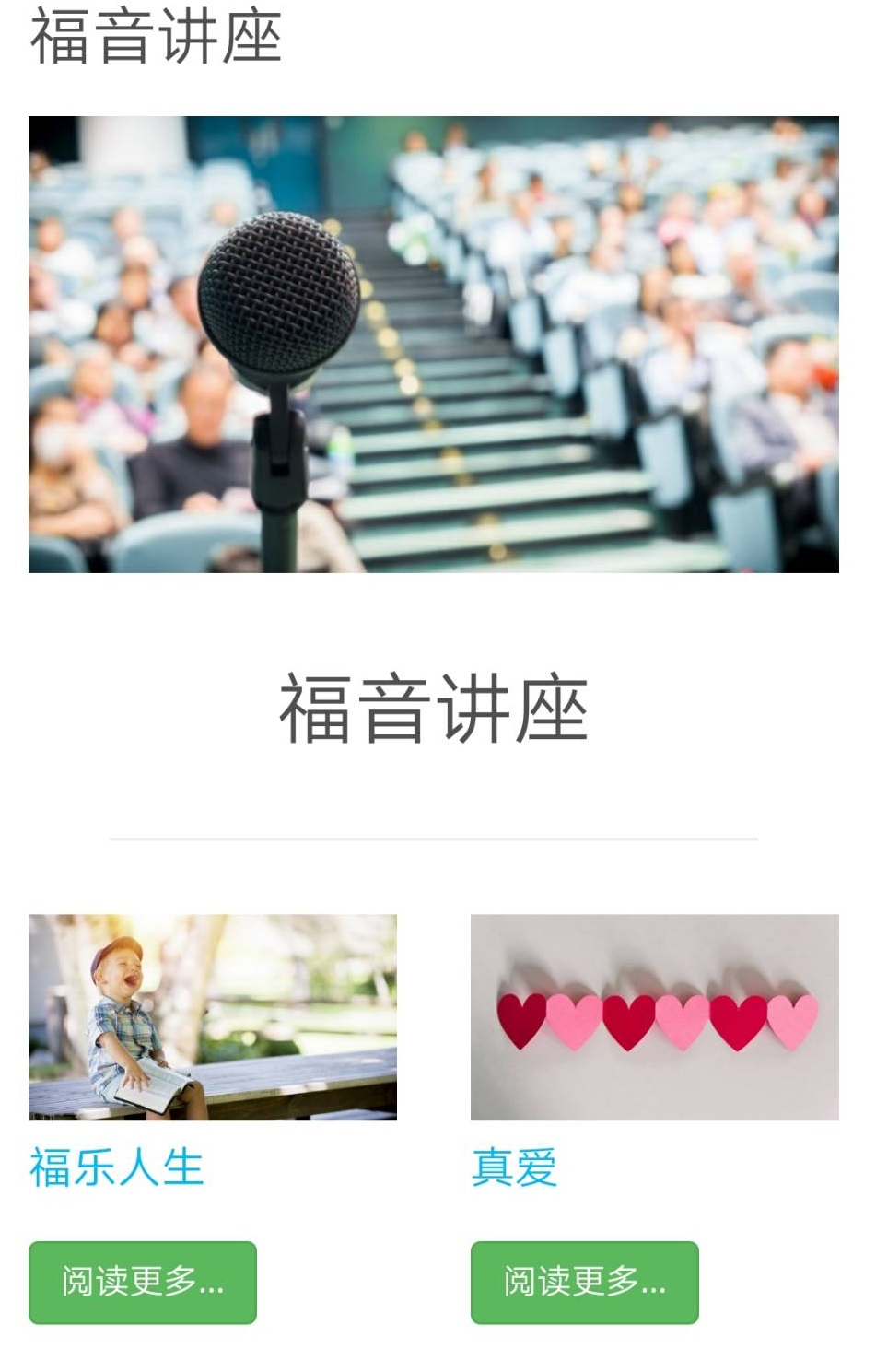Tap 阅读更多 under 福乐人生
This screenshot has height=1372, width=876.
click(143, 1282)
